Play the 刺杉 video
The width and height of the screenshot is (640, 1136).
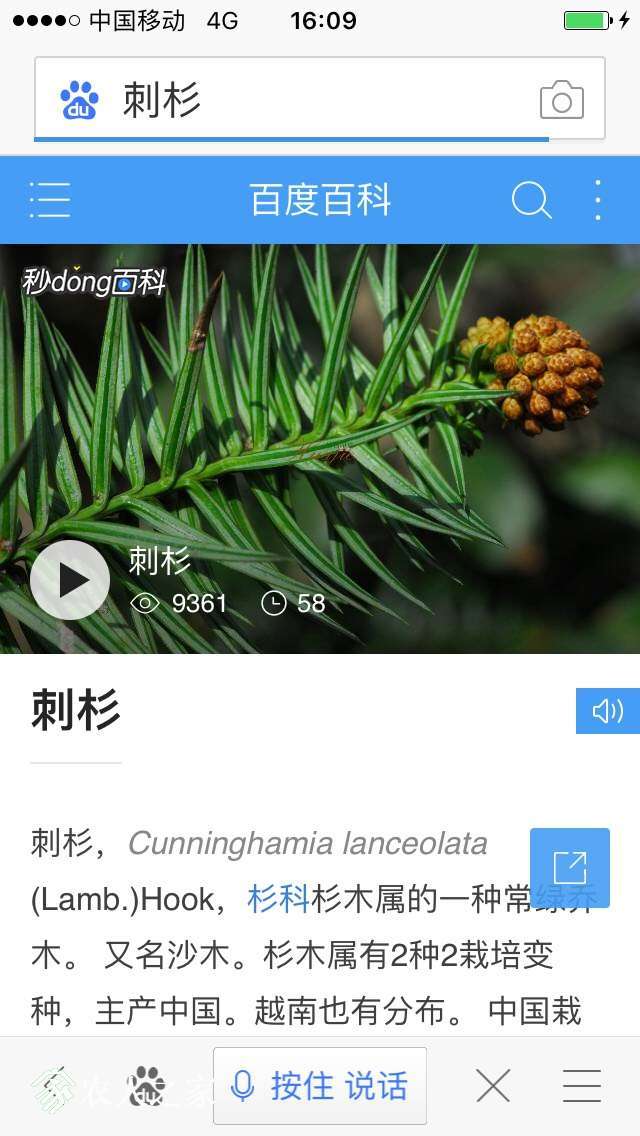(x=70, y=580)
